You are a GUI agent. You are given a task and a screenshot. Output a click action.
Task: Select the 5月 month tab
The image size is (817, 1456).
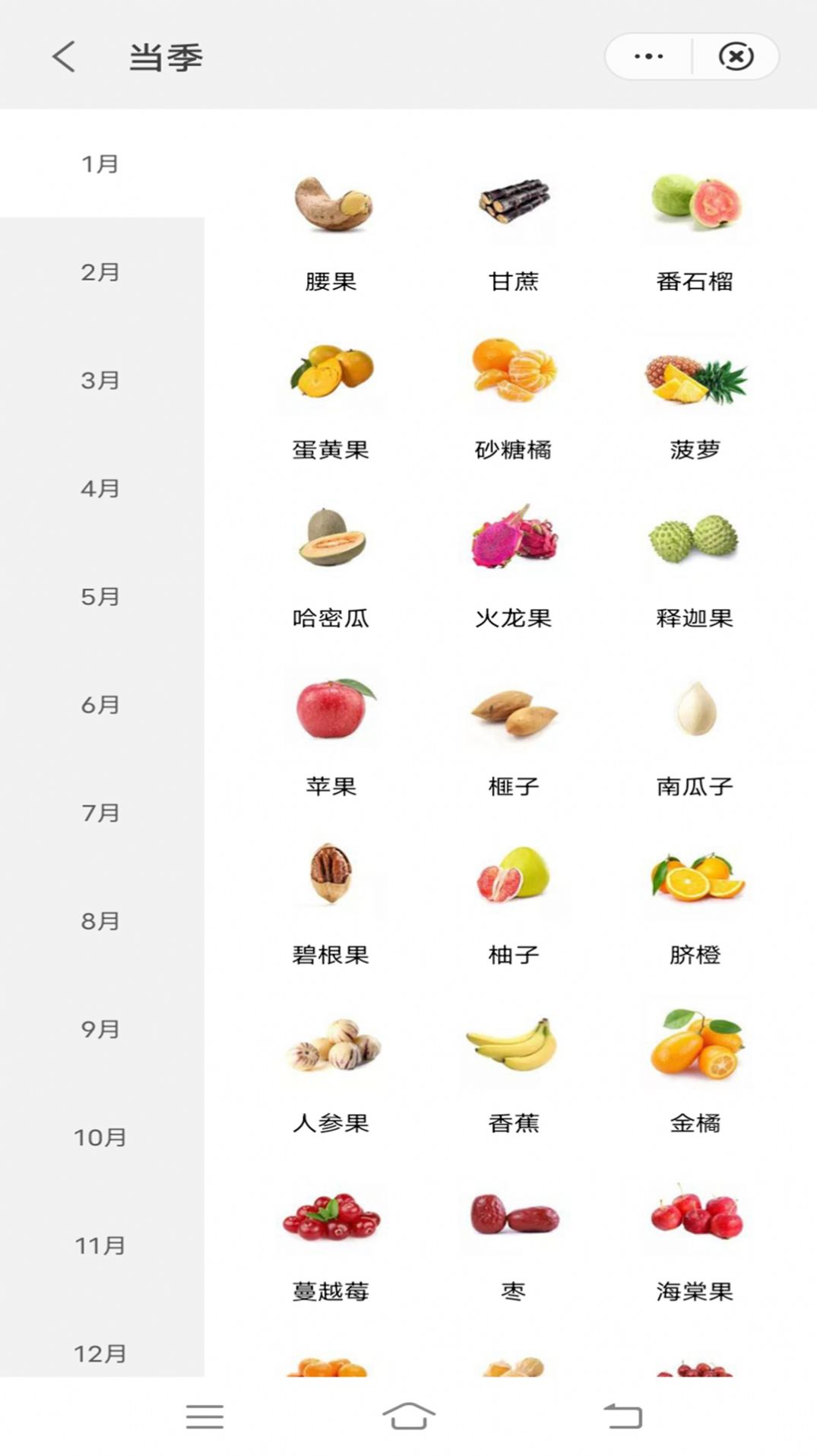click(100, 597)
